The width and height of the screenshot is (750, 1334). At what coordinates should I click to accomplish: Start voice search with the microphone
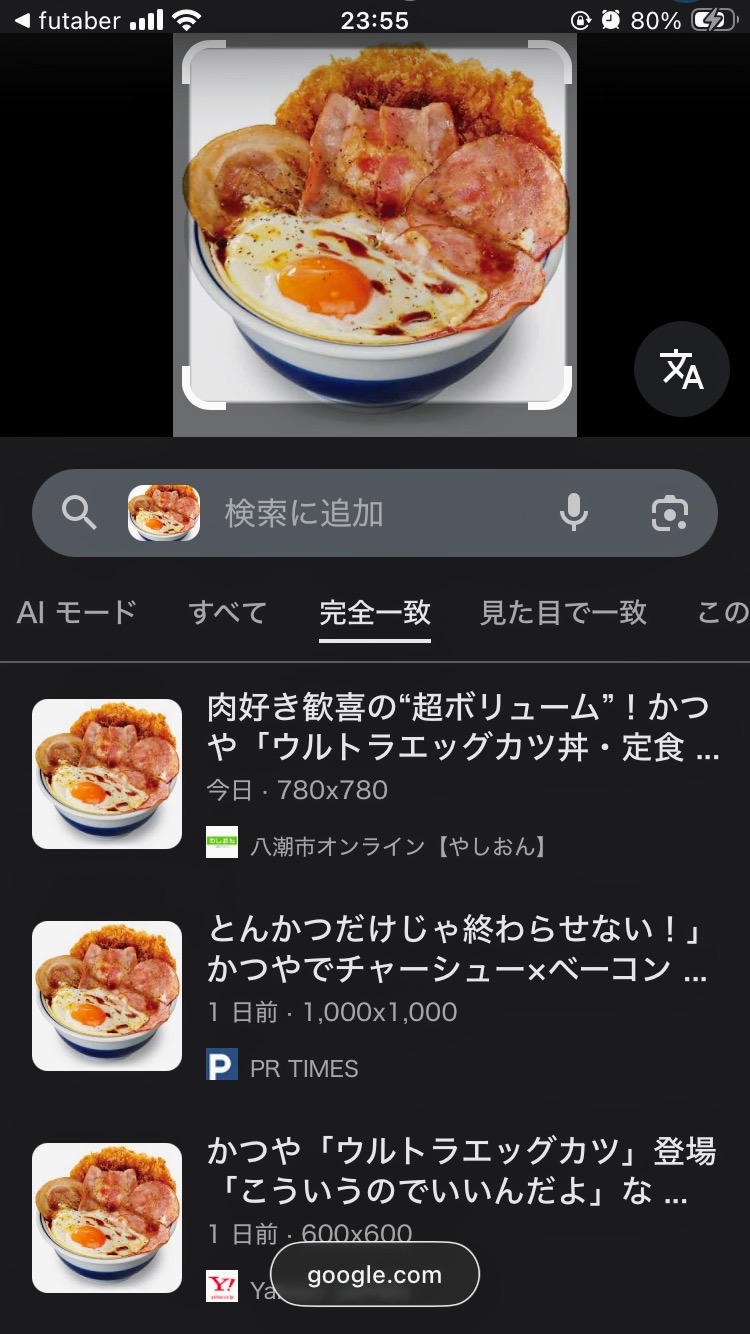click(x=573, y=513)
